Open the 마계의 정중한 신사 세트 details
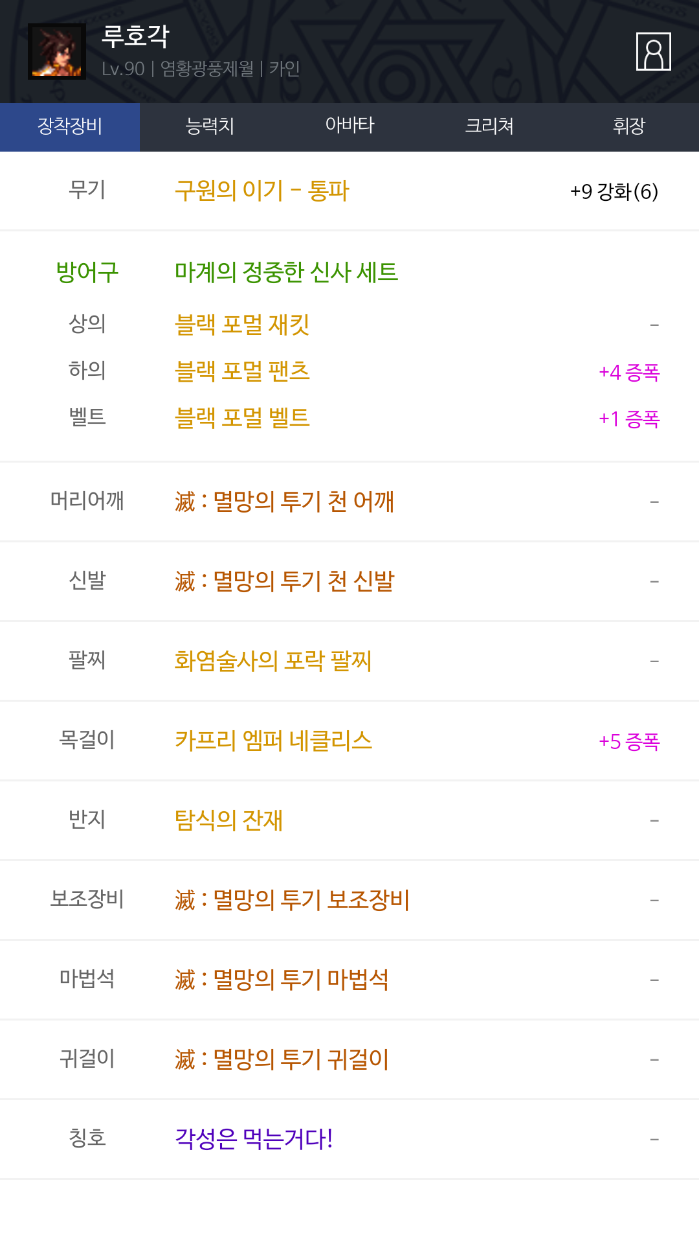Image resolution: width=699 pixels, height=1244 pixels. (x=286, y=272)
